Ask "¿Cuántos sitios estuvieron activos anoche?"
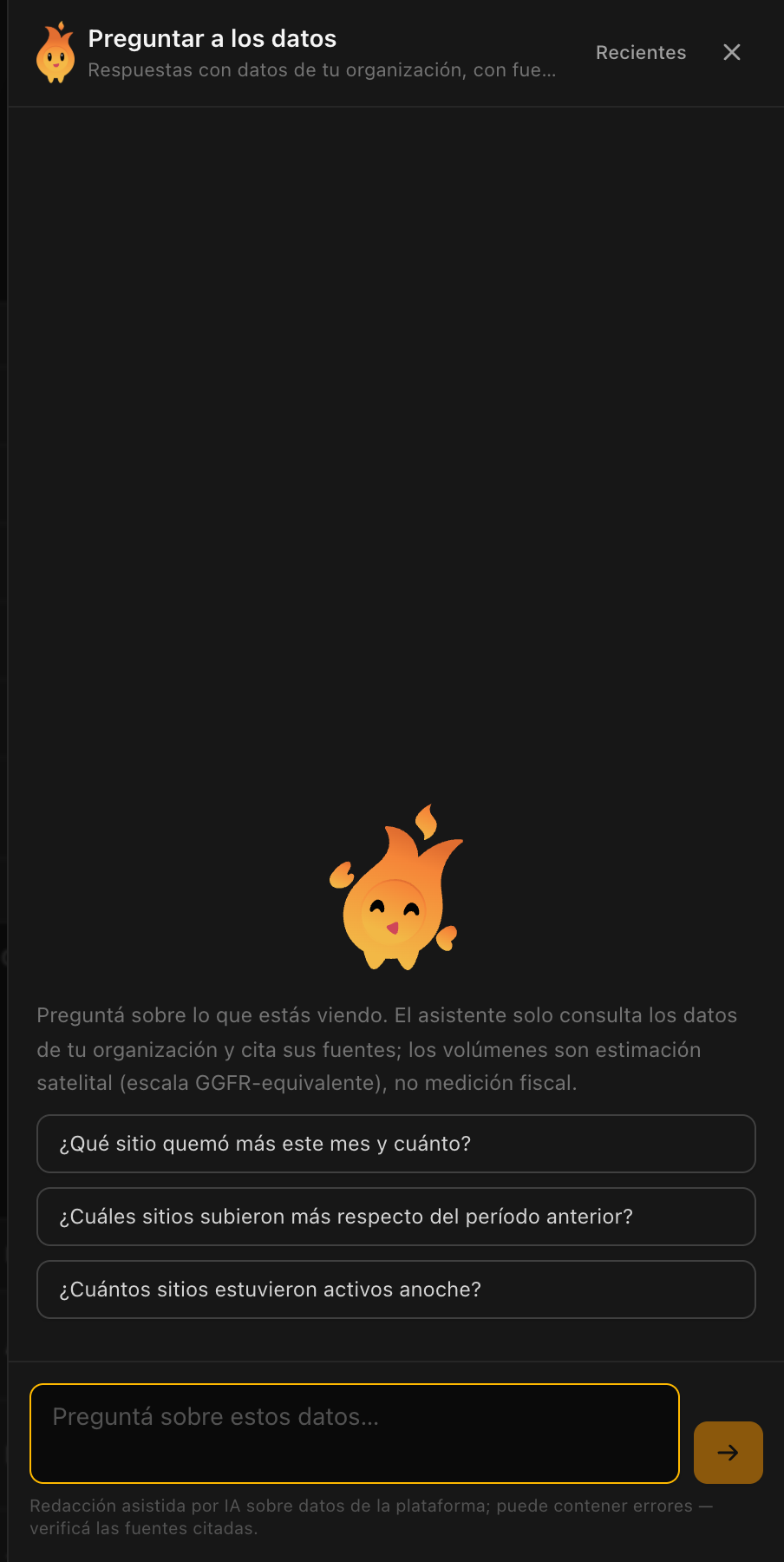 pyautogui.click(x=396, y=1290)
